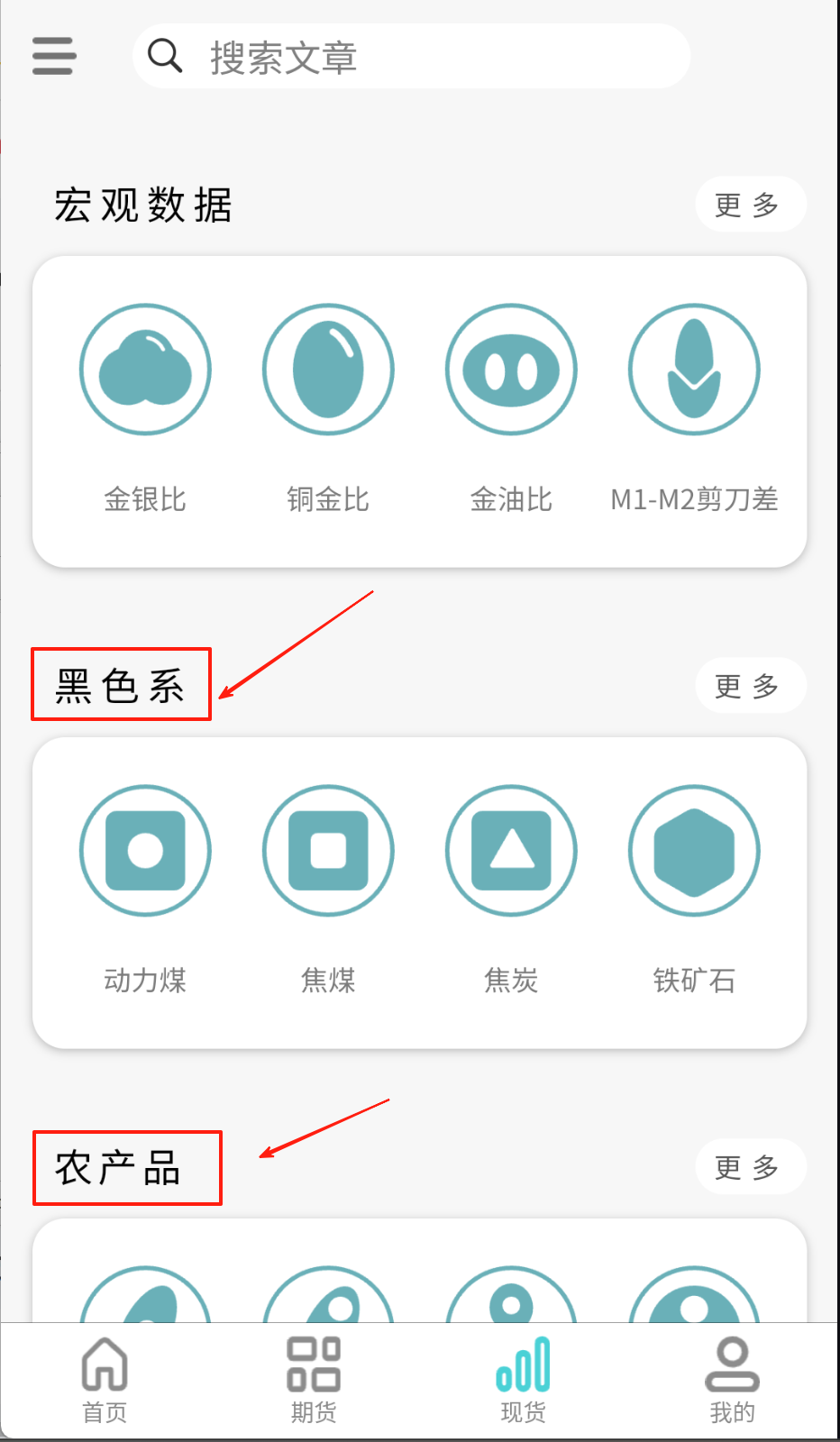Show more 宏观数据 items

point(749,205)
